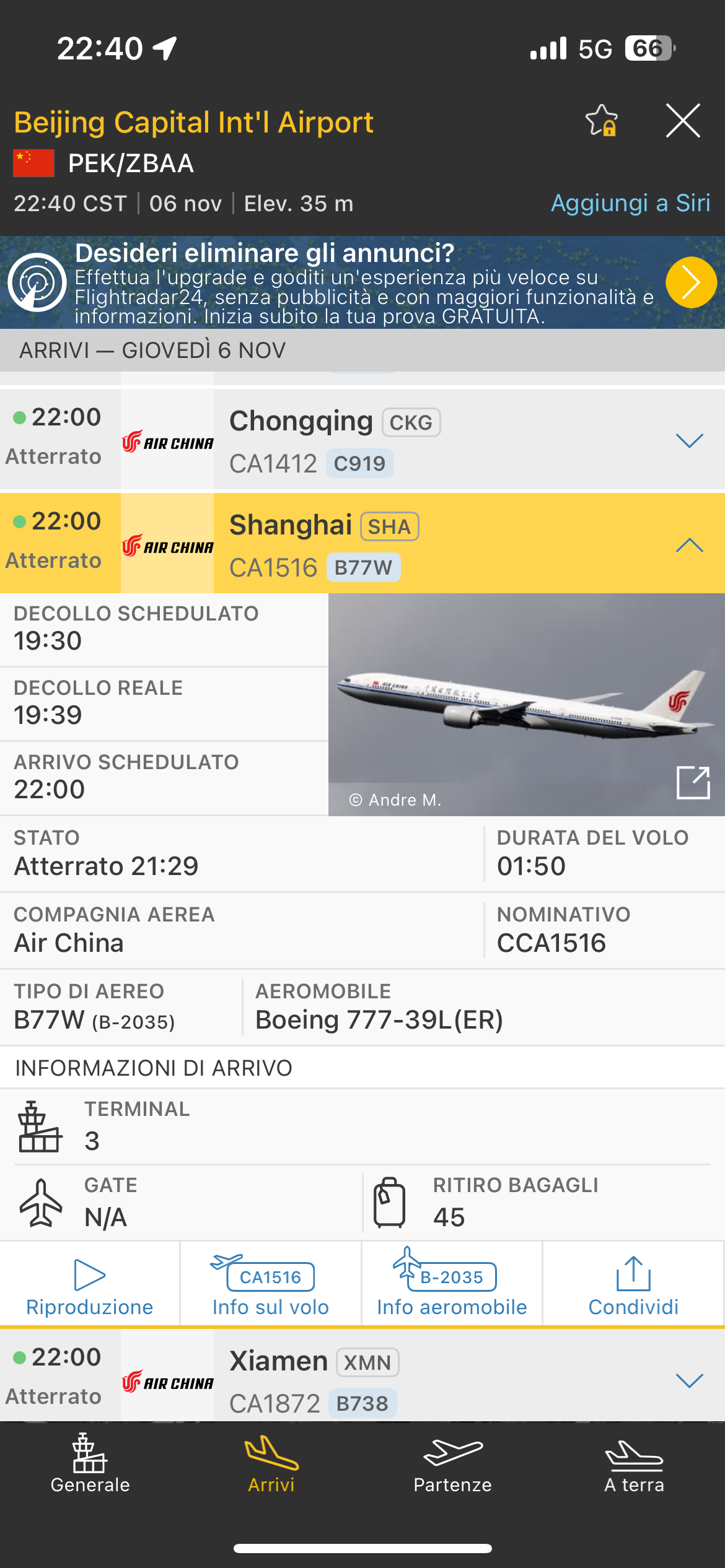This screenshot has height=1568, width=725.
Task: Open the aircraft photo in full view
Action: (693, 783)
